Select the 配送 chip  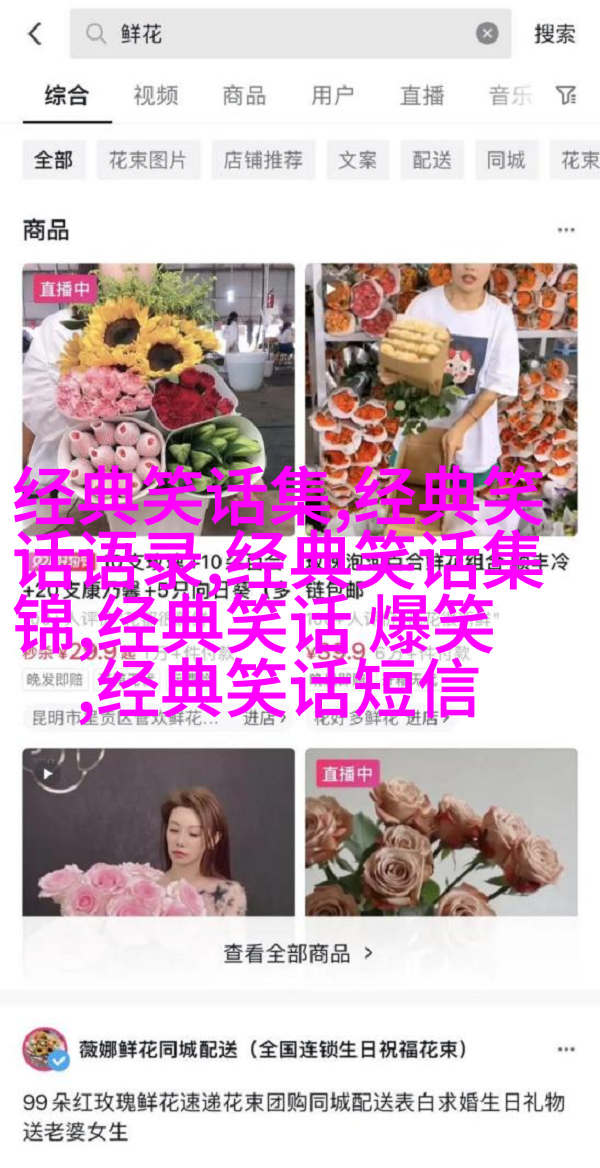coord(432,160)
